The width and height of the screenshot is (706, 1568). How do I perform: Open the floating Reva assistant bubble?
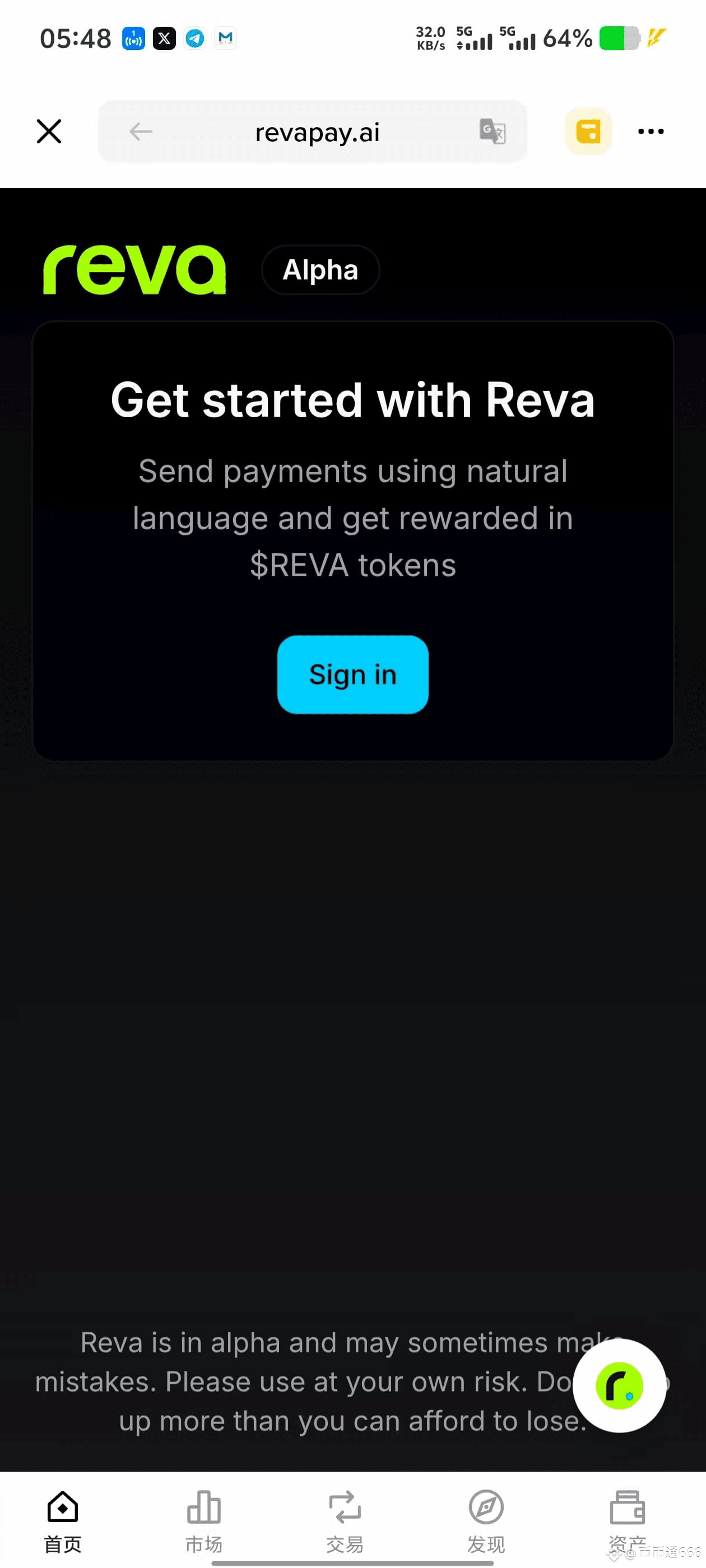click(x=619, y=1386)
